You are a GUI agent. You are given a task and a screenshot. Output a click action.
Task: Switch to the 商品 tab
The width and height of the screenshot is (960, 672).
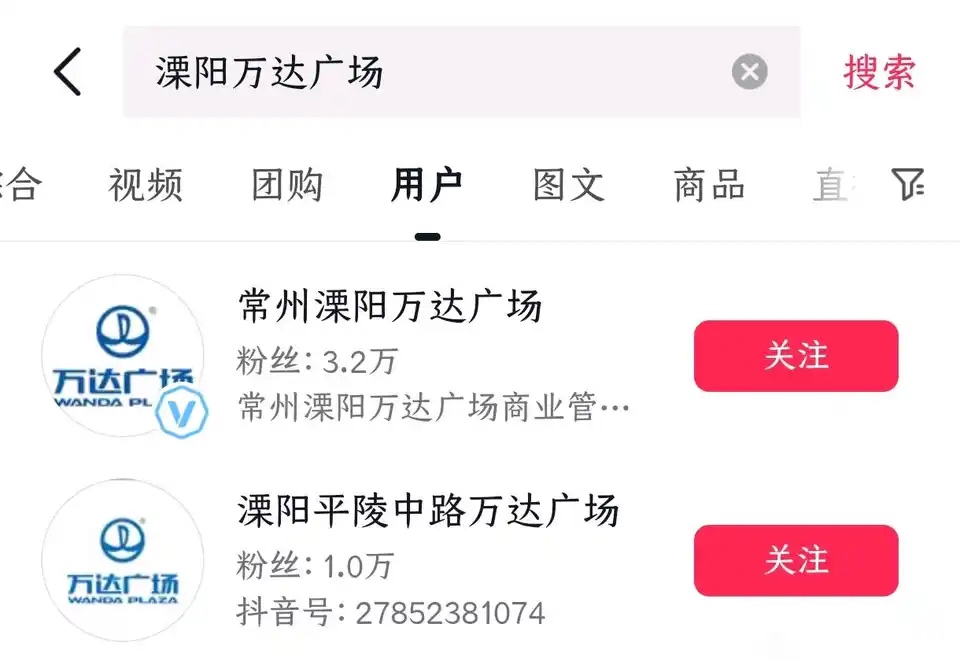tap(709, 185)
